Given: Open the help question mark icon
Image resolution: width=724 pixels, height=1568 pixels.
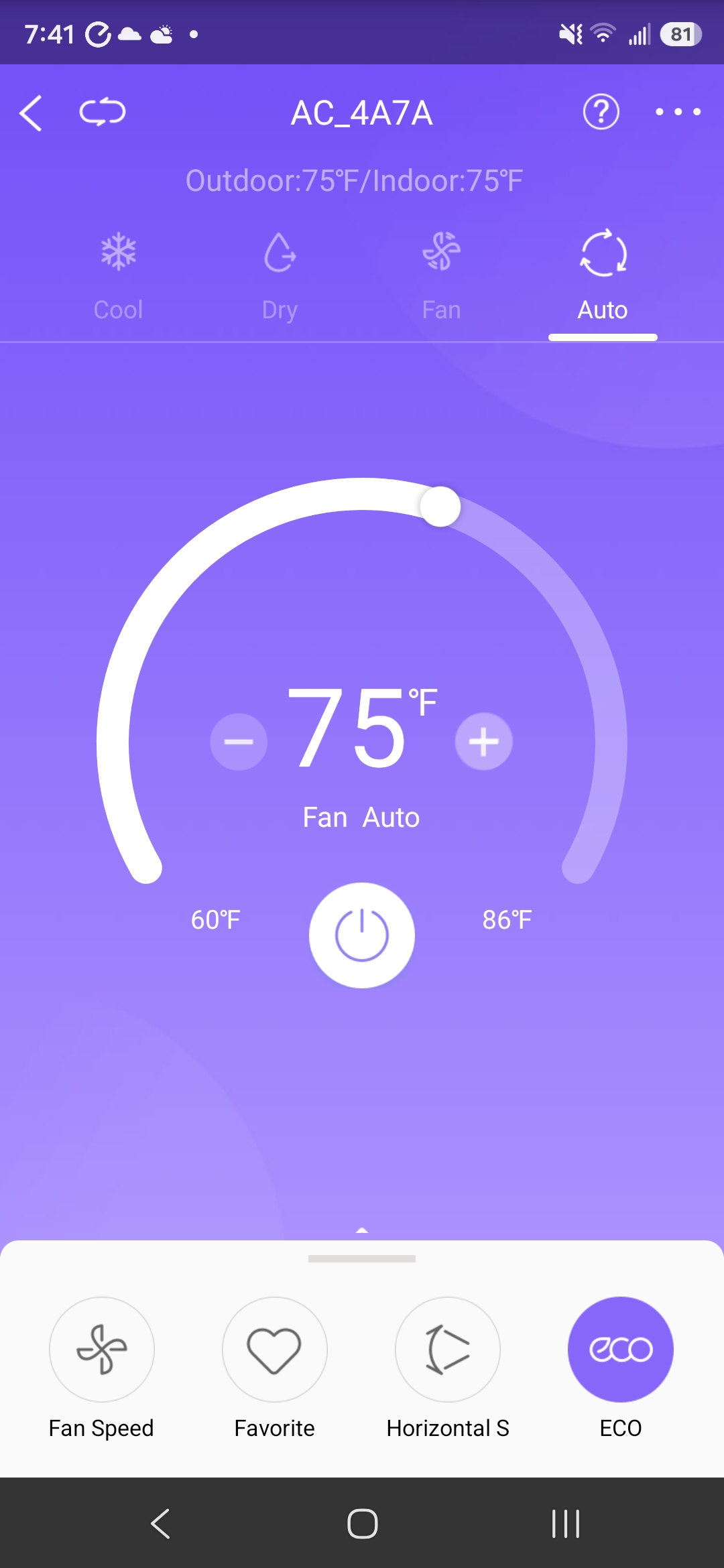Looking at the screenshot, I should pyautogui.click(x=601, y=112).
